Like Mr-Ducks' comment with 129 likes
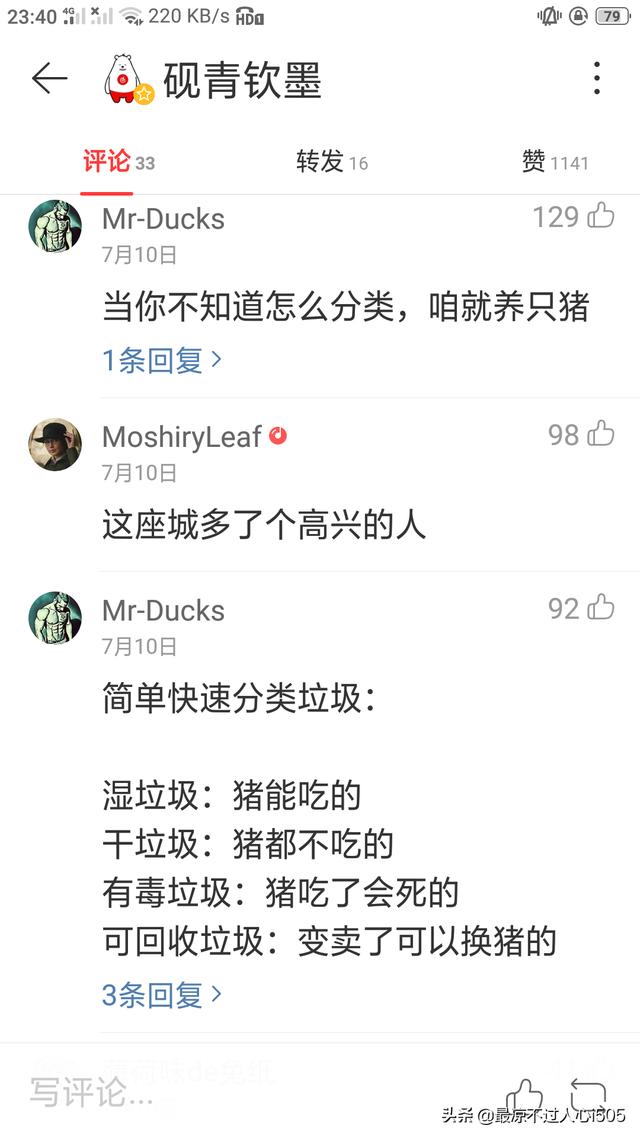Viewport: 640px width, 1138px height. click(x=601, y=216)
